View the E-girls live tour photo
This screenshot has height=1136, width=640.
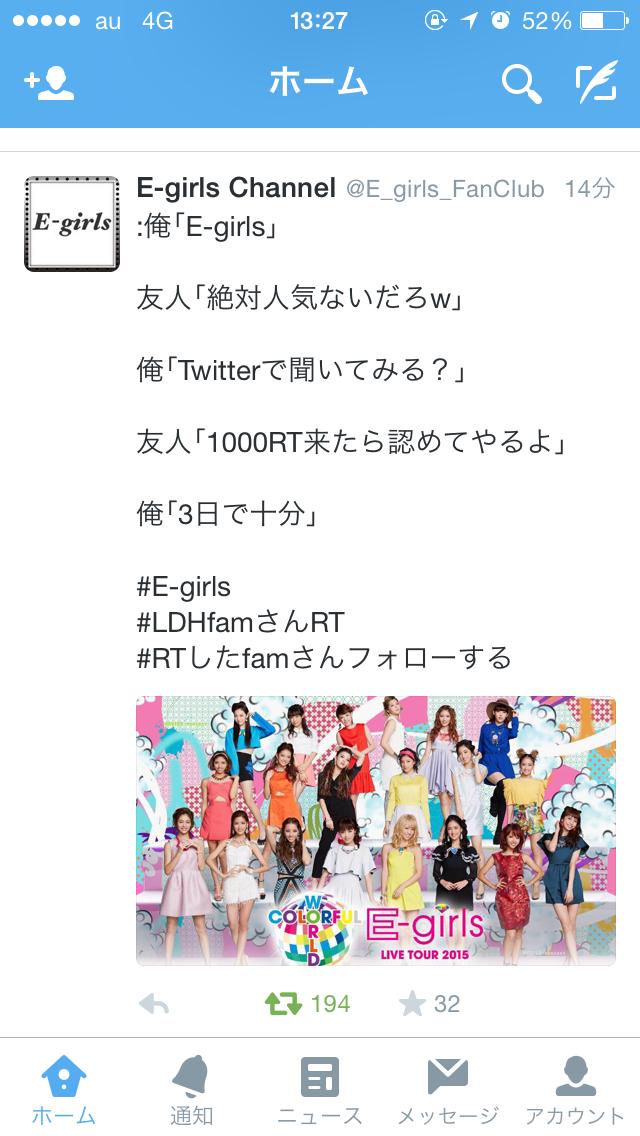(375, 831)
